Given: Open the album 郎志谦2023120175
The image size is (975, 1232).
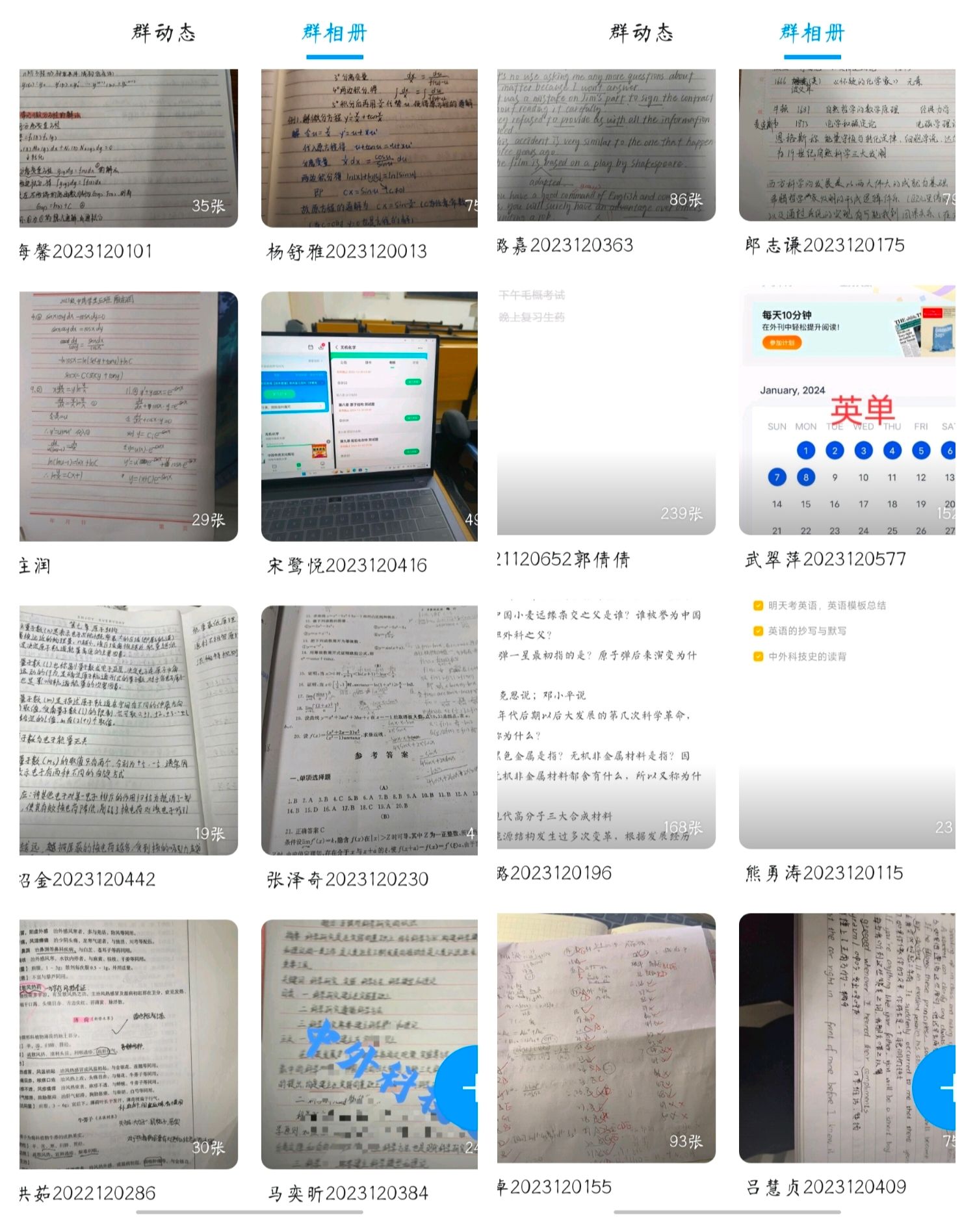Looking at the screenshot, I should click(x=846, y=145).
